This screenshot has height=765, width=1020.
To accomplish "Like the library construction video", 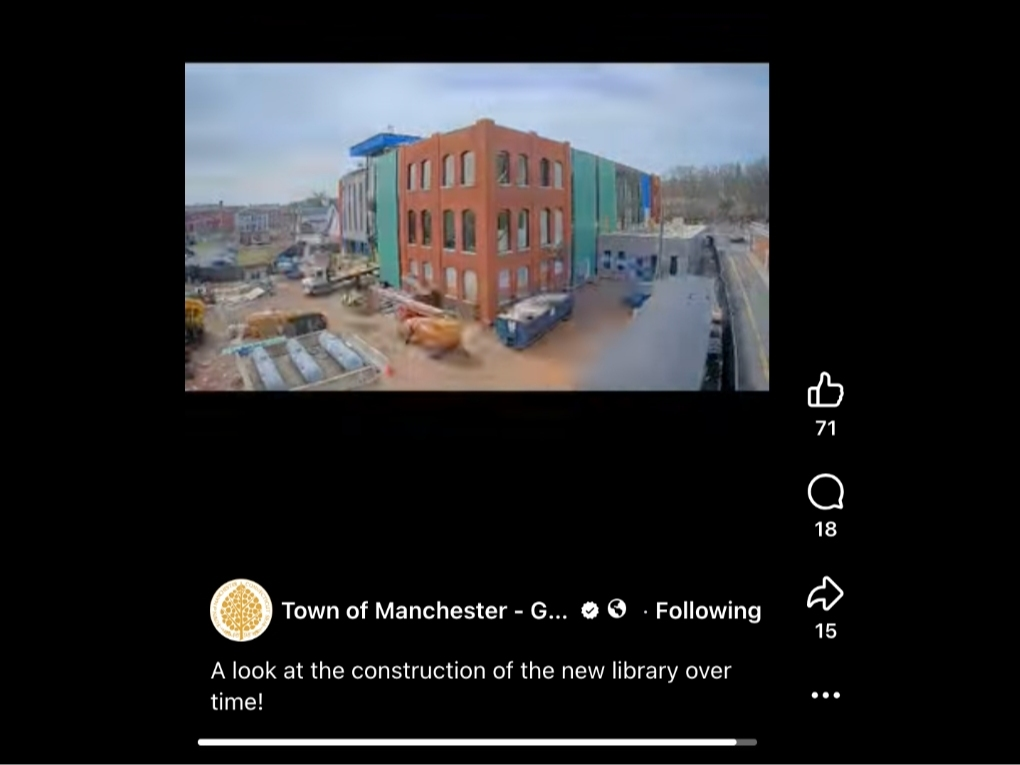I will click(825, 390).
